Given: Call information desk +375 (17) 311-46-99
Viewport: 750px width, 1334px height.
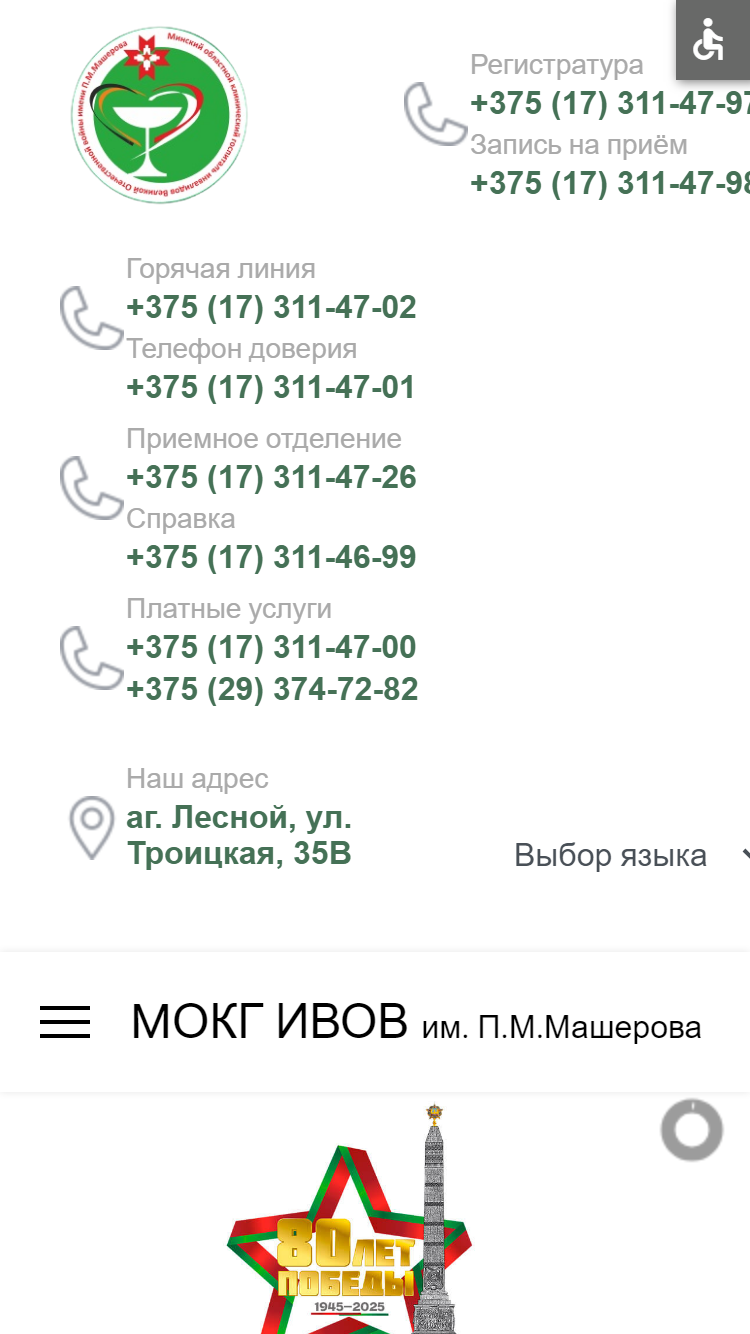Looking at the screenshot, I should [x=271, y=557].
